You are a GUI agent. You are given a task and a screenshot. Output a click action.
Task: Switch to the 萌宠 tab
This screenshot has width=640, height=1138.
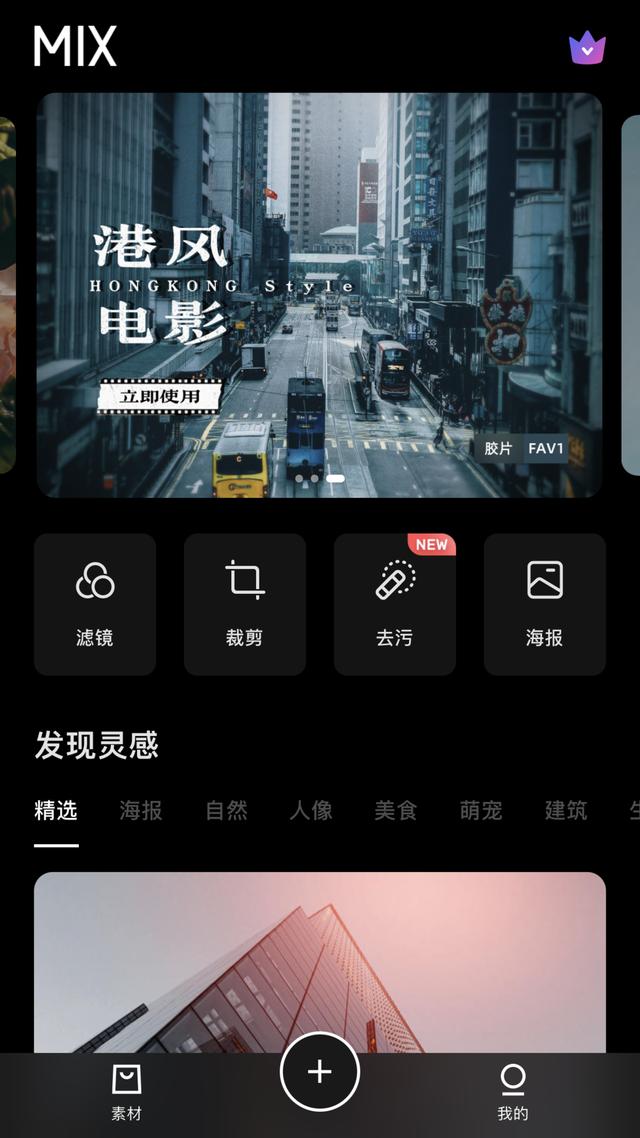click(481, 811)
